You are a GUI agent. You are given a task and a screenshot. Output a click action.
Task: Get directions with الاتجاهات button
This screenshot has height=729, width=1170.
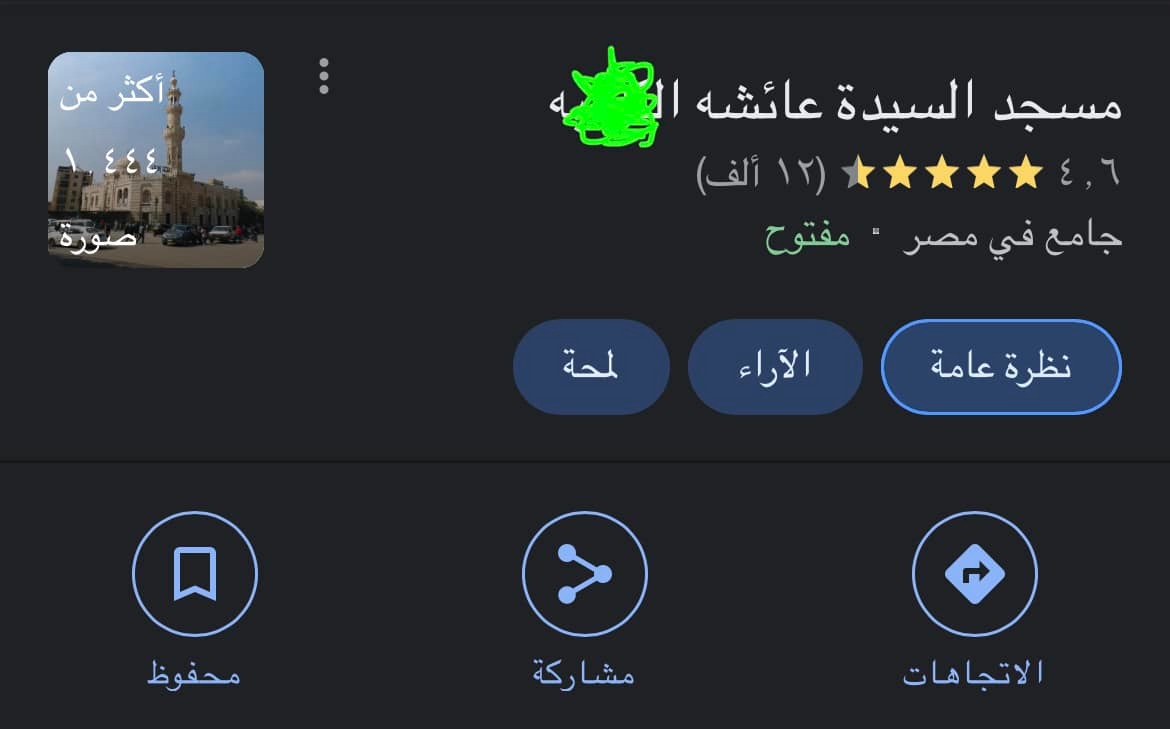(x=974, y=575)
